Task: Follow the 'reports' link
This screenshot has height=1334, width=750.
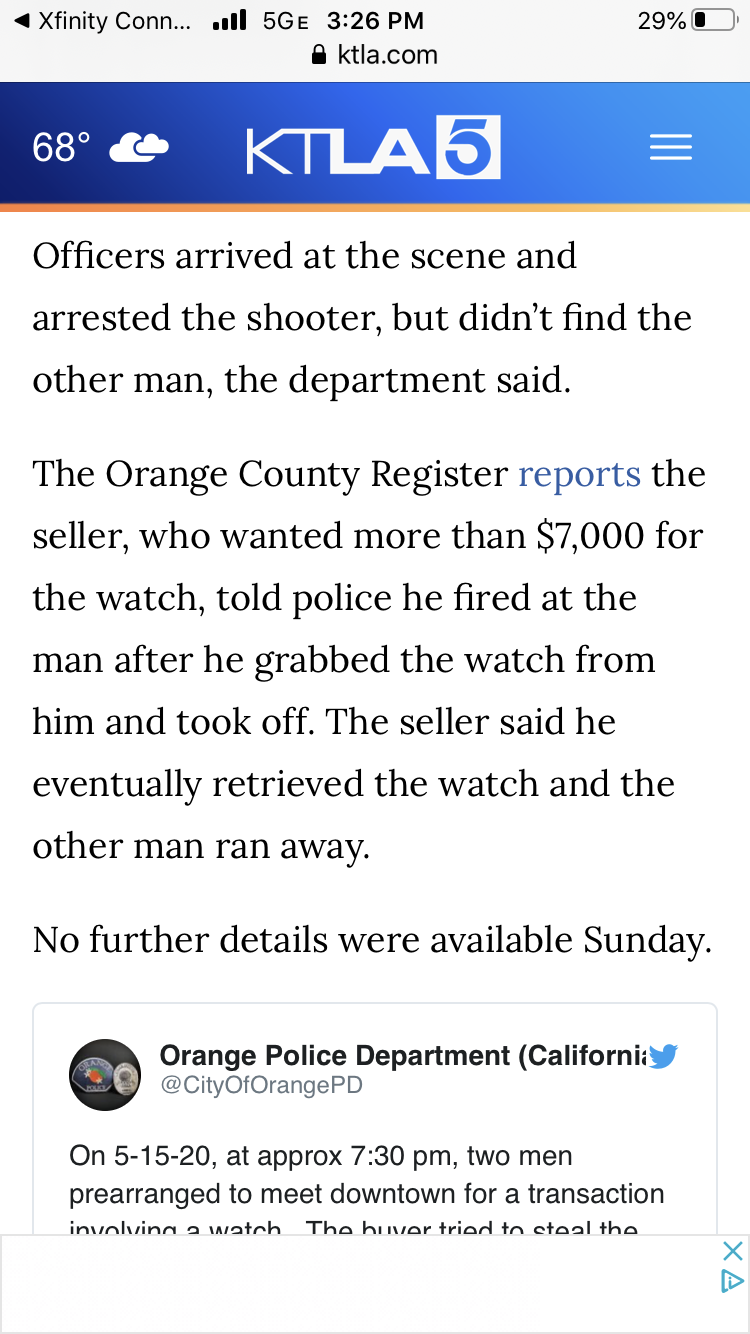Action: [x=579, y=474]
